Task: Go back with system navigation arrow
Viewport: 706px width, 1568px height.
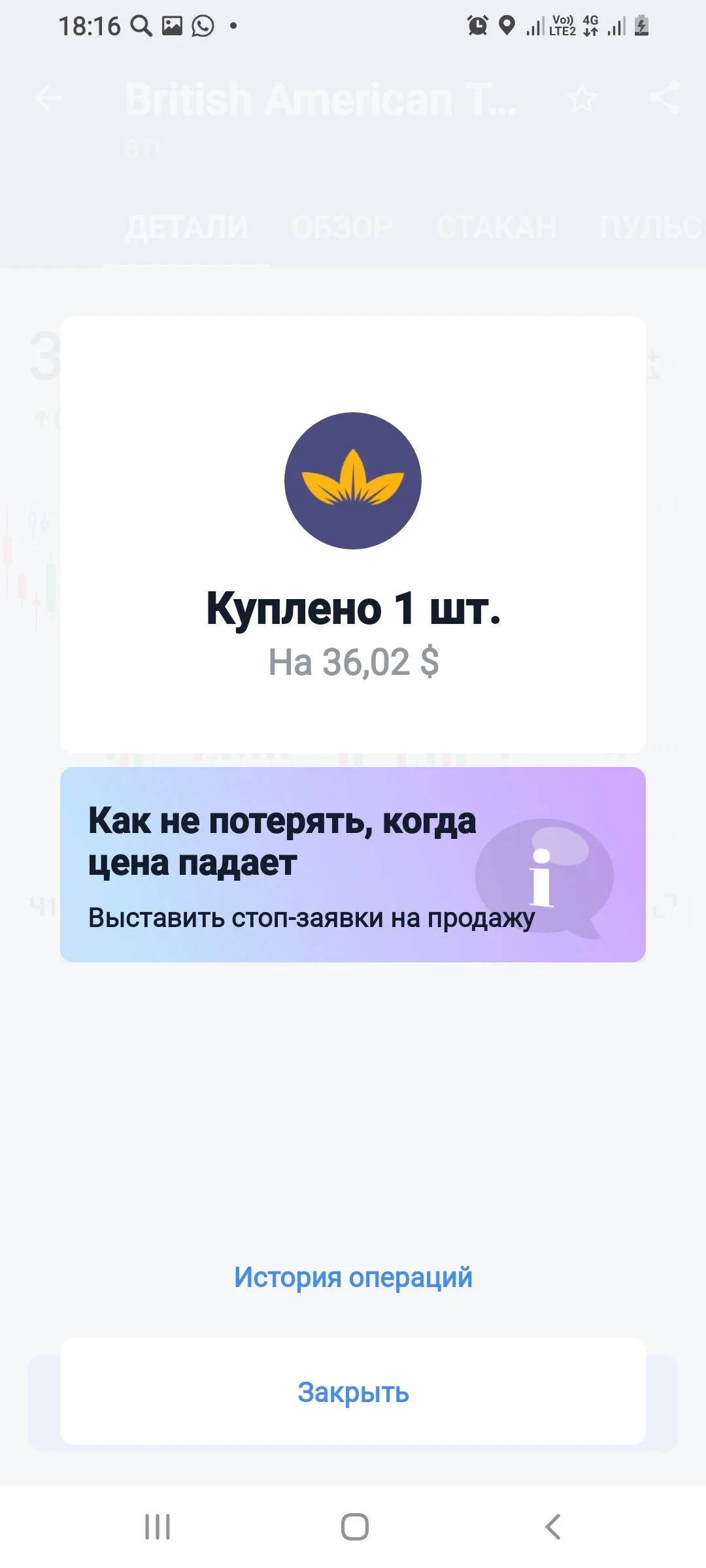Action: pyautogui.click(x=553, y=1527)
